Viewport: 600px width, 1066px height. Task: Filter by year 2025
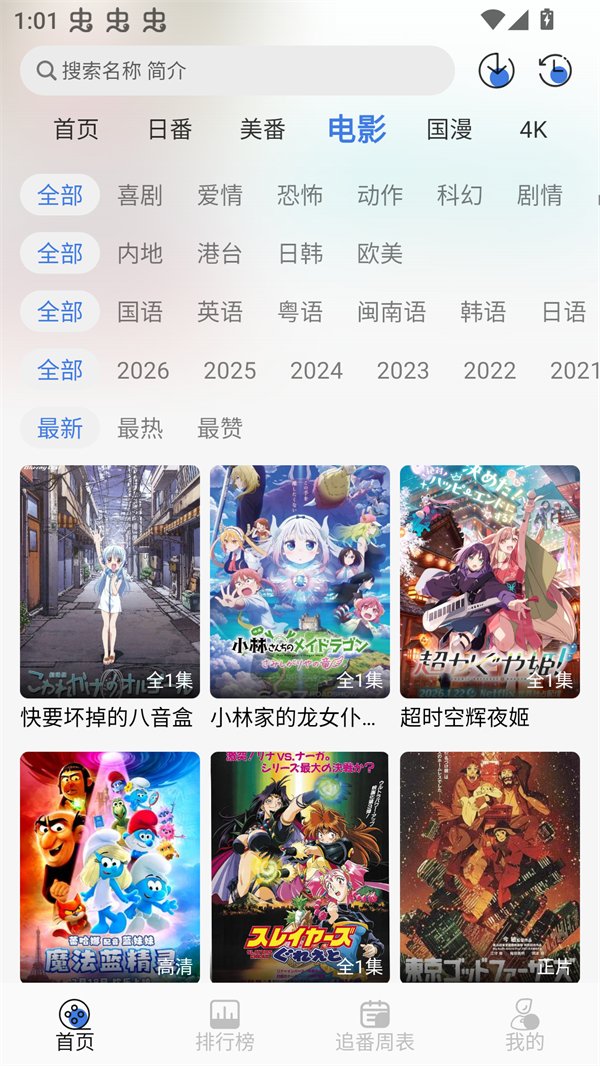(230, 371)
